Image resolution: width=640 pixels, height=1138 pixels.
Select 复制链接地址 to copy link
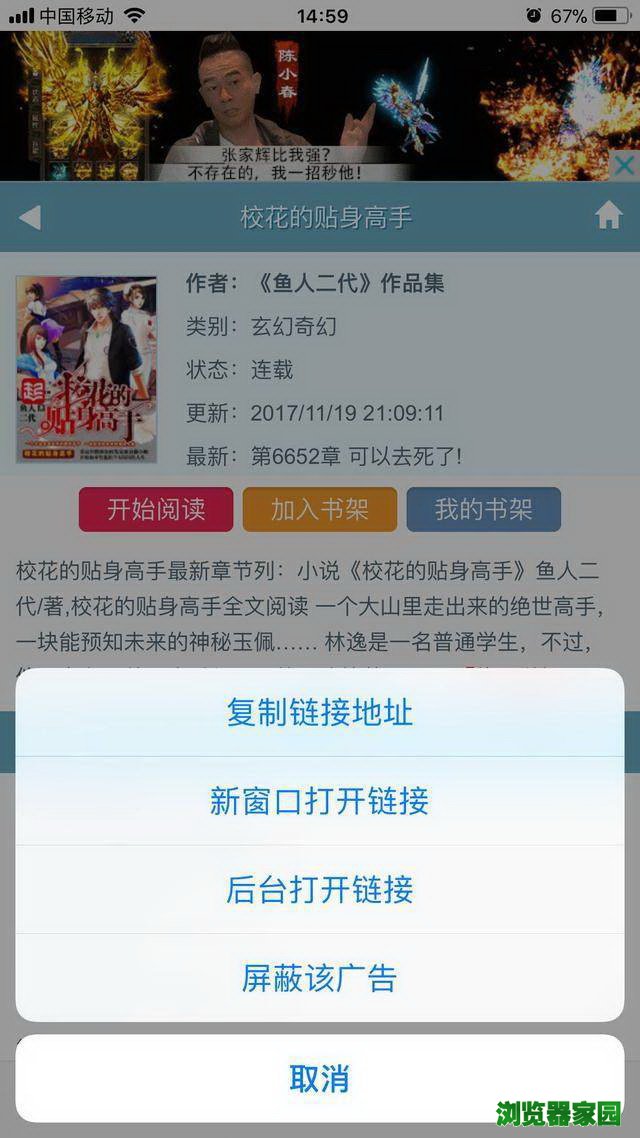320,713
